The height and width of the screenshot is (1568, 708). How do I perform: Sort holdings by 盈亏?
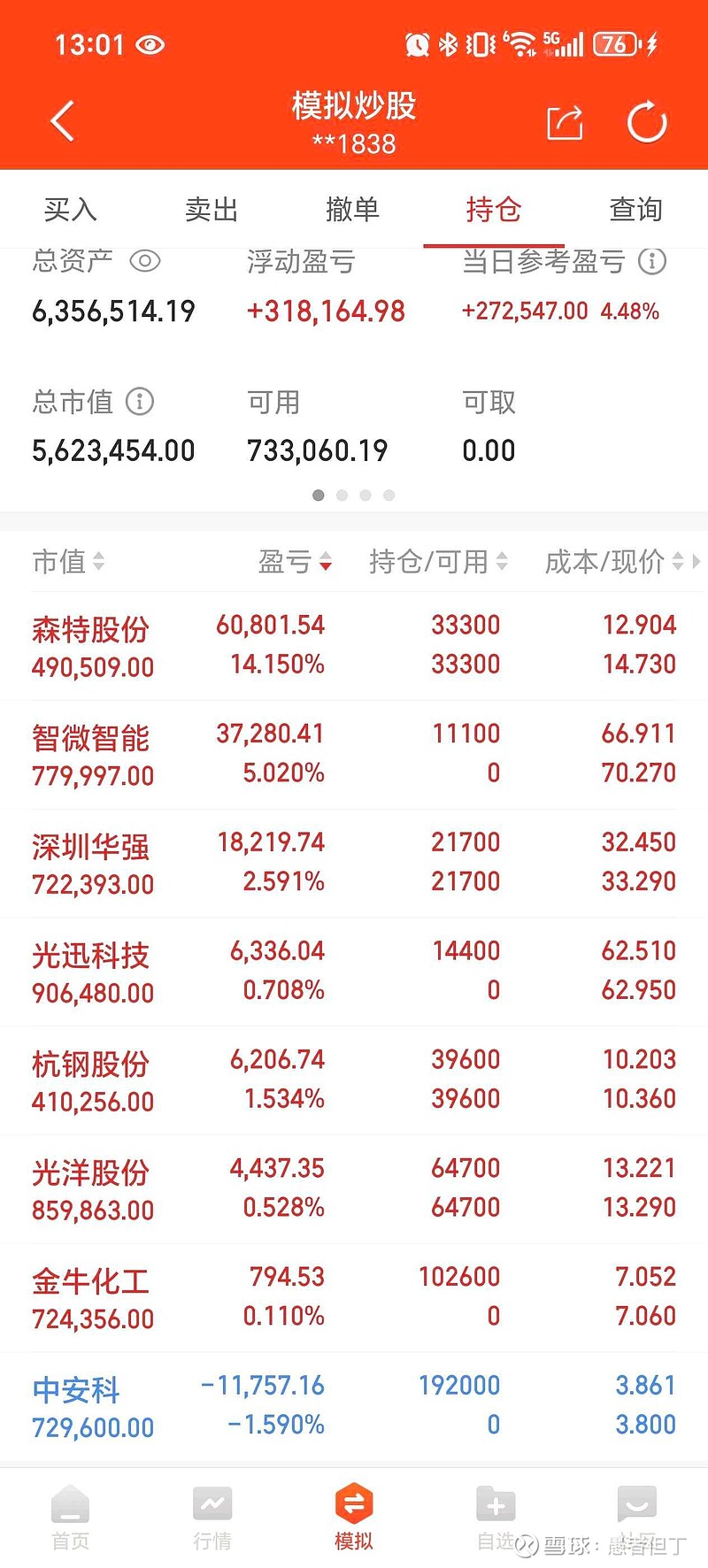pos(294,561)
